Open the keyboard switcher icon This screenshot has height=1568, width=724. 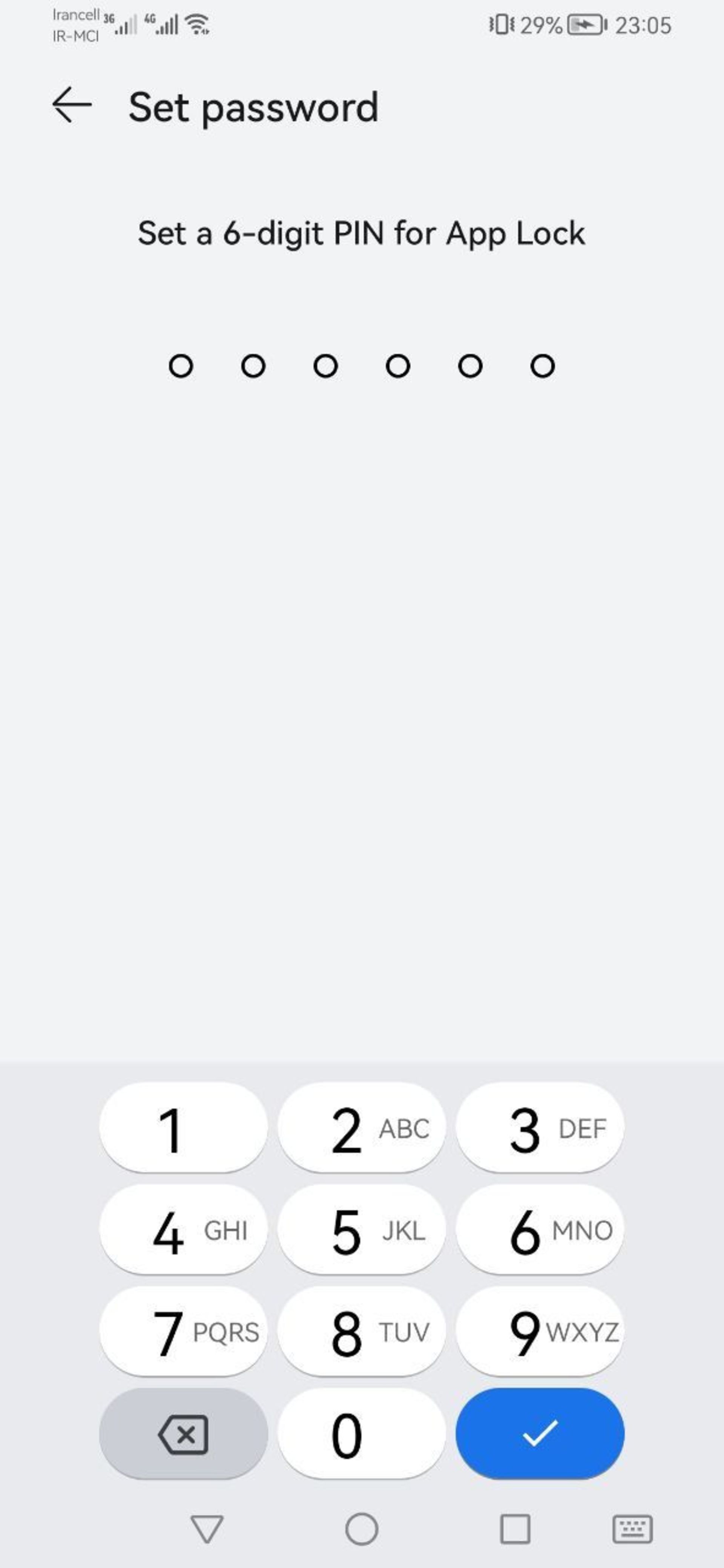click(x=632, y=1528)
